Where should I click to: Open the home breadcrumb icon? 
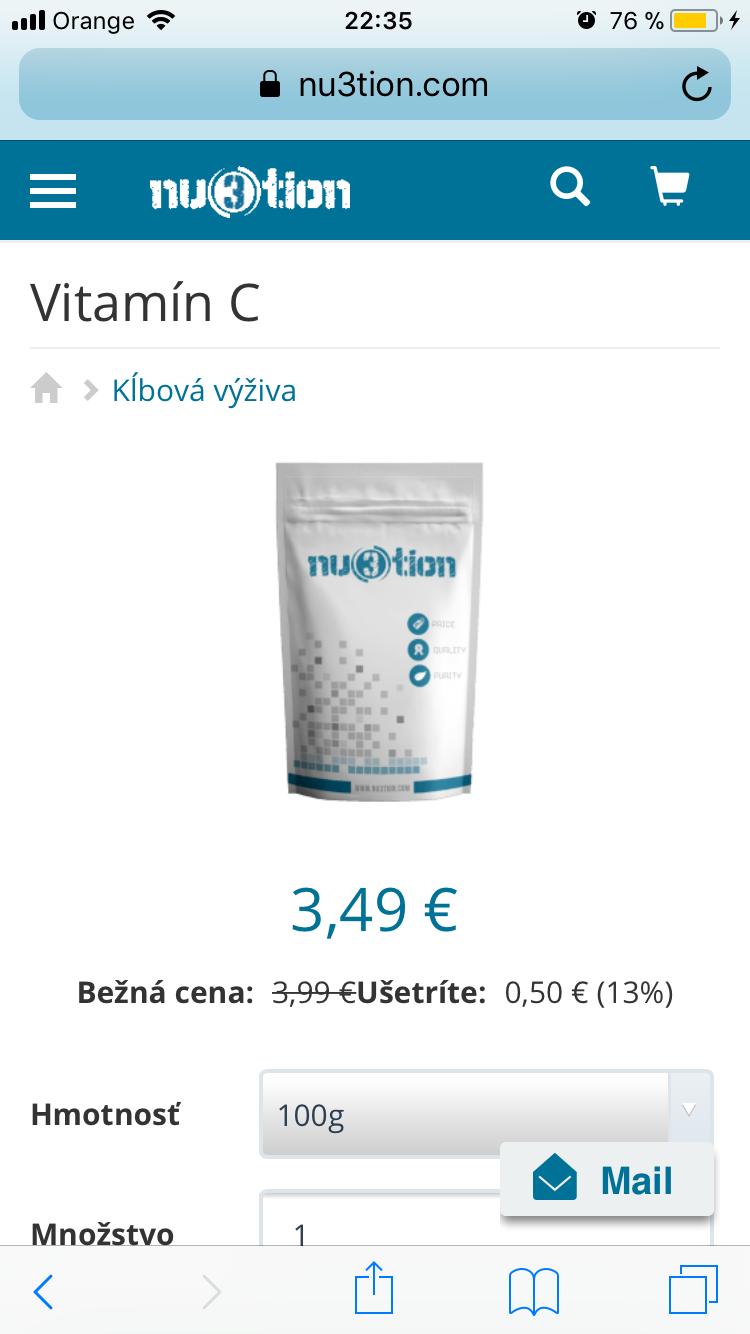point(47,389)
